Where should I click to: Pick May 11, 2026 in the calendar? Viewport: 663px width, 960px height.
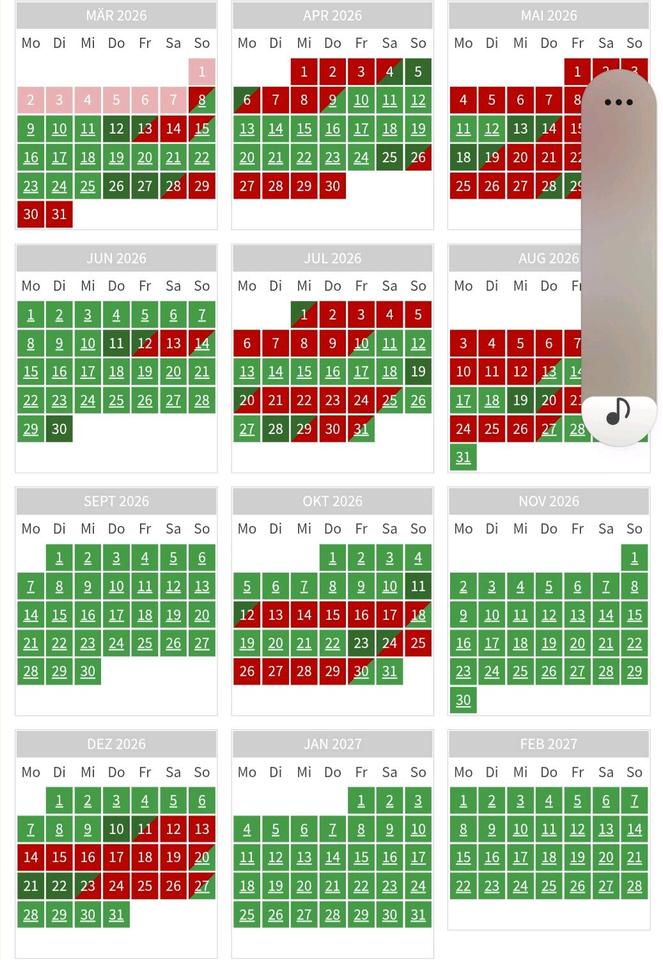coord(463,129)
